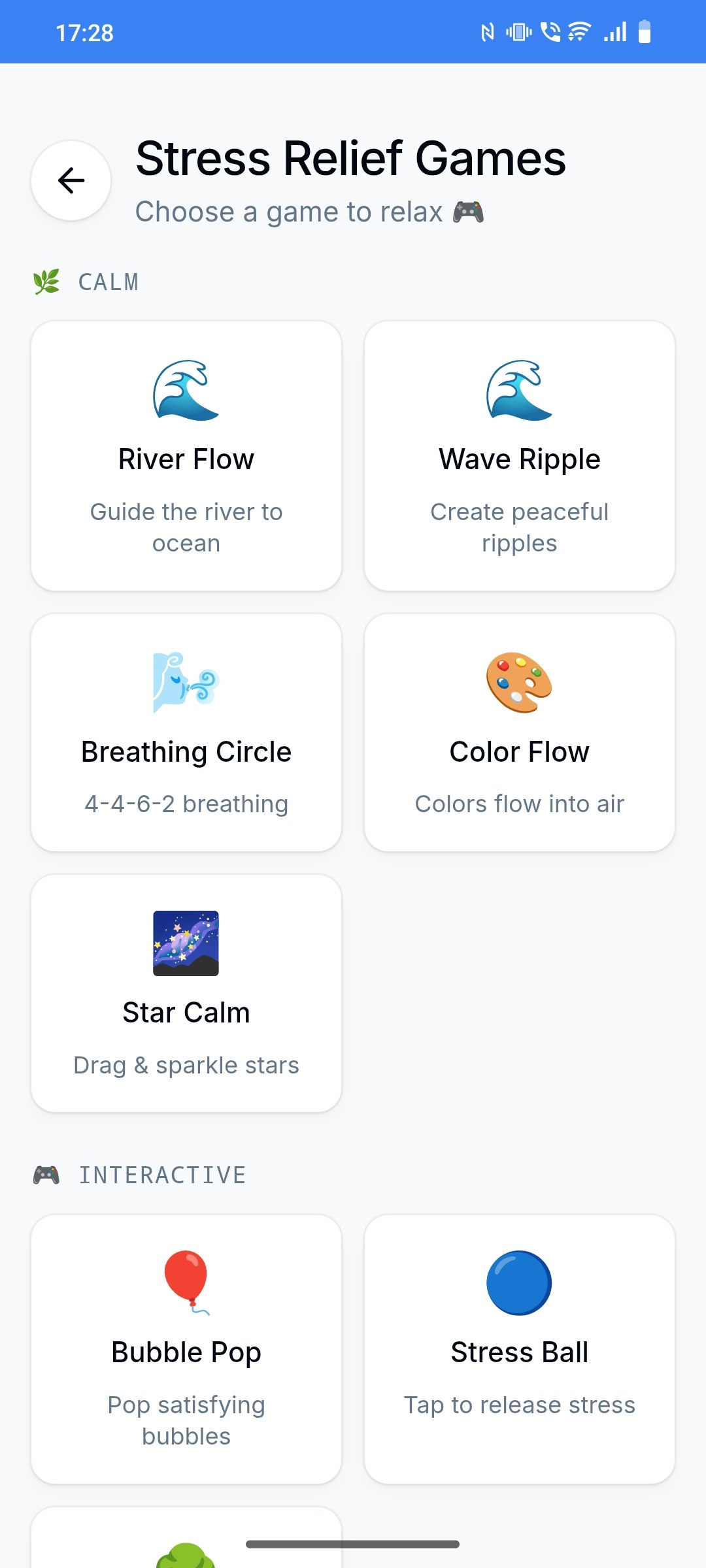This screenshot has height=1568, width=706.
Task: Choose the Stress Ball game
Action: 520,1349
